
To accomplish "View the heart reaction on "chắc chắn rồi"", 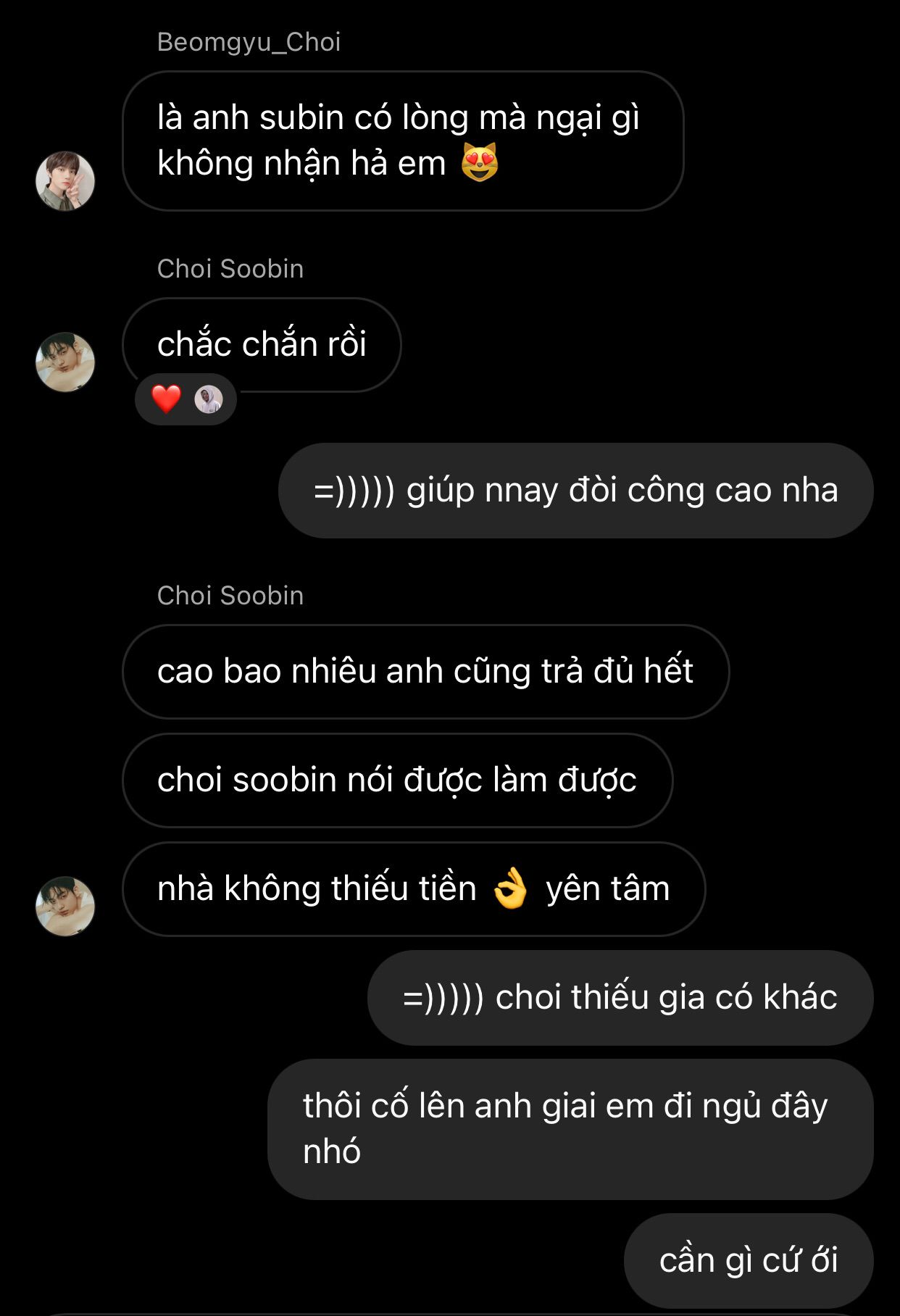I will 167,399.
